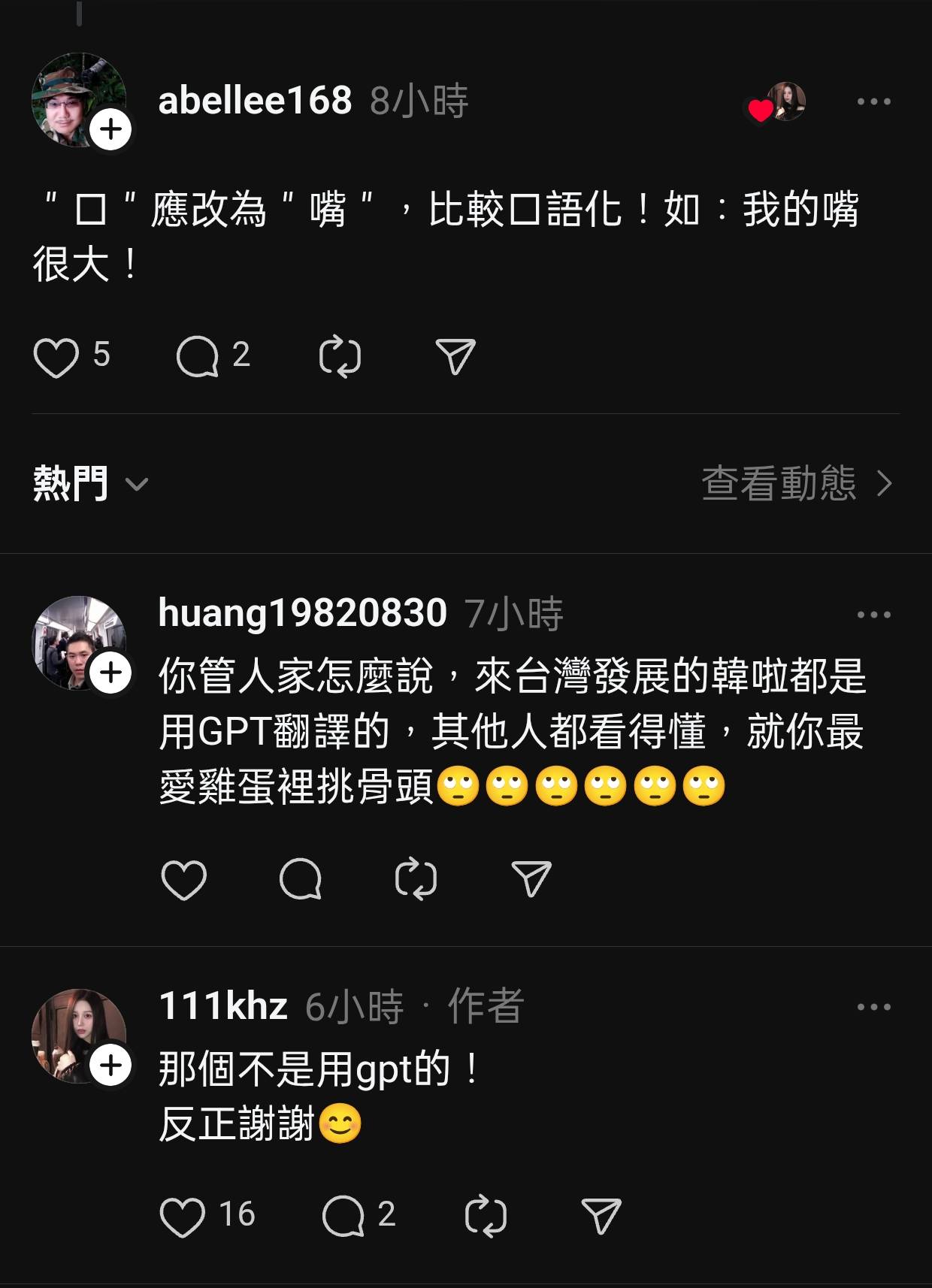Open overflow menu on 111khz's reply
932x1288 pixels.
tap(873, 1007)
